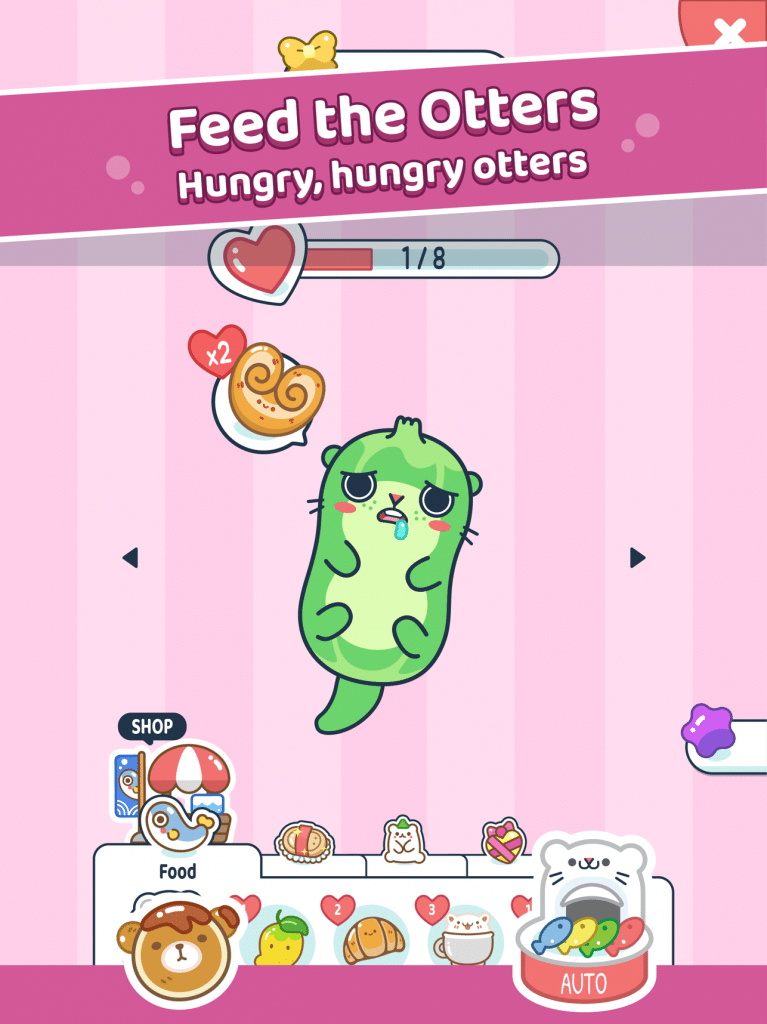Show the next otter with right arrow
767x1024 pixels.
[x=637, y=558]
